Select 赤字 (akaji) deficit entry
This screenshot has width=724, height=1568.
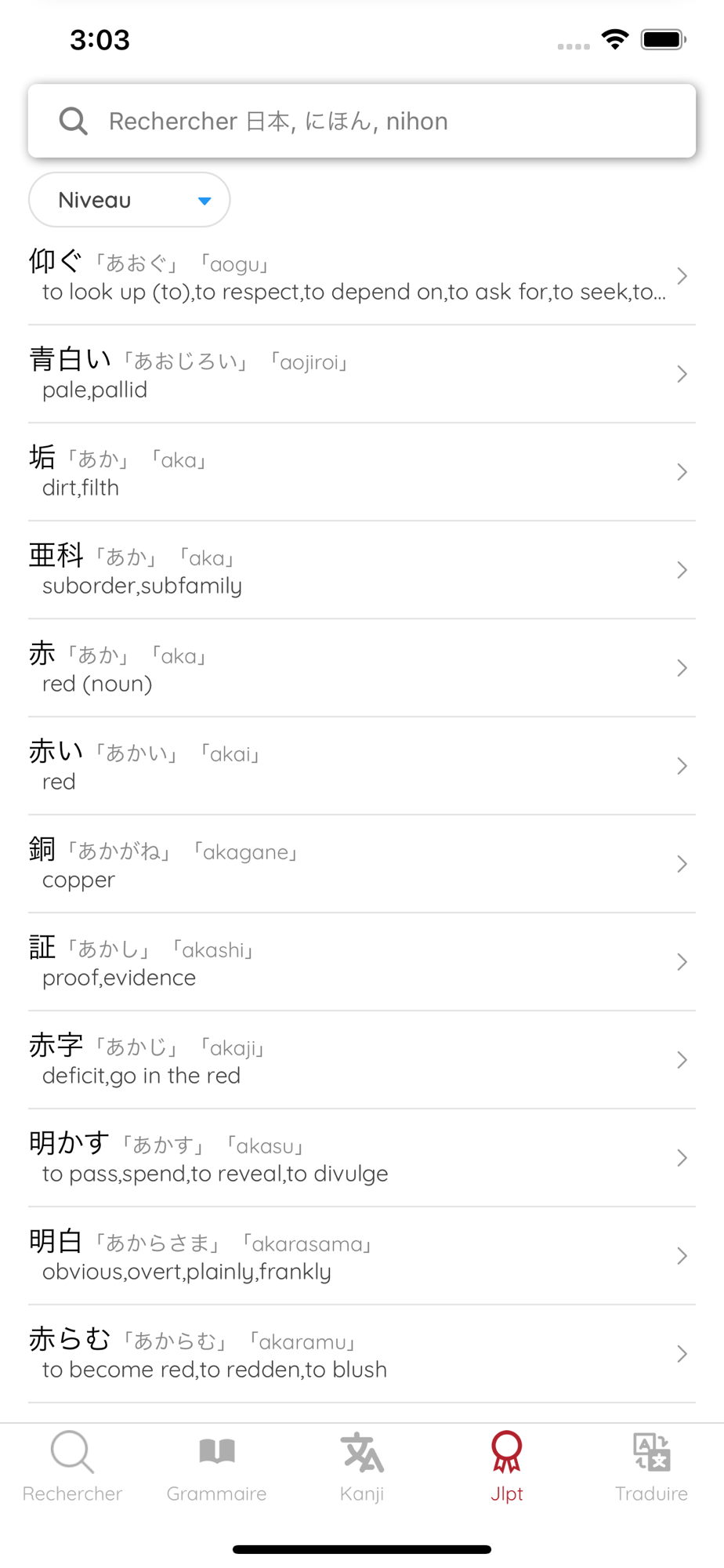point(360,1061)
